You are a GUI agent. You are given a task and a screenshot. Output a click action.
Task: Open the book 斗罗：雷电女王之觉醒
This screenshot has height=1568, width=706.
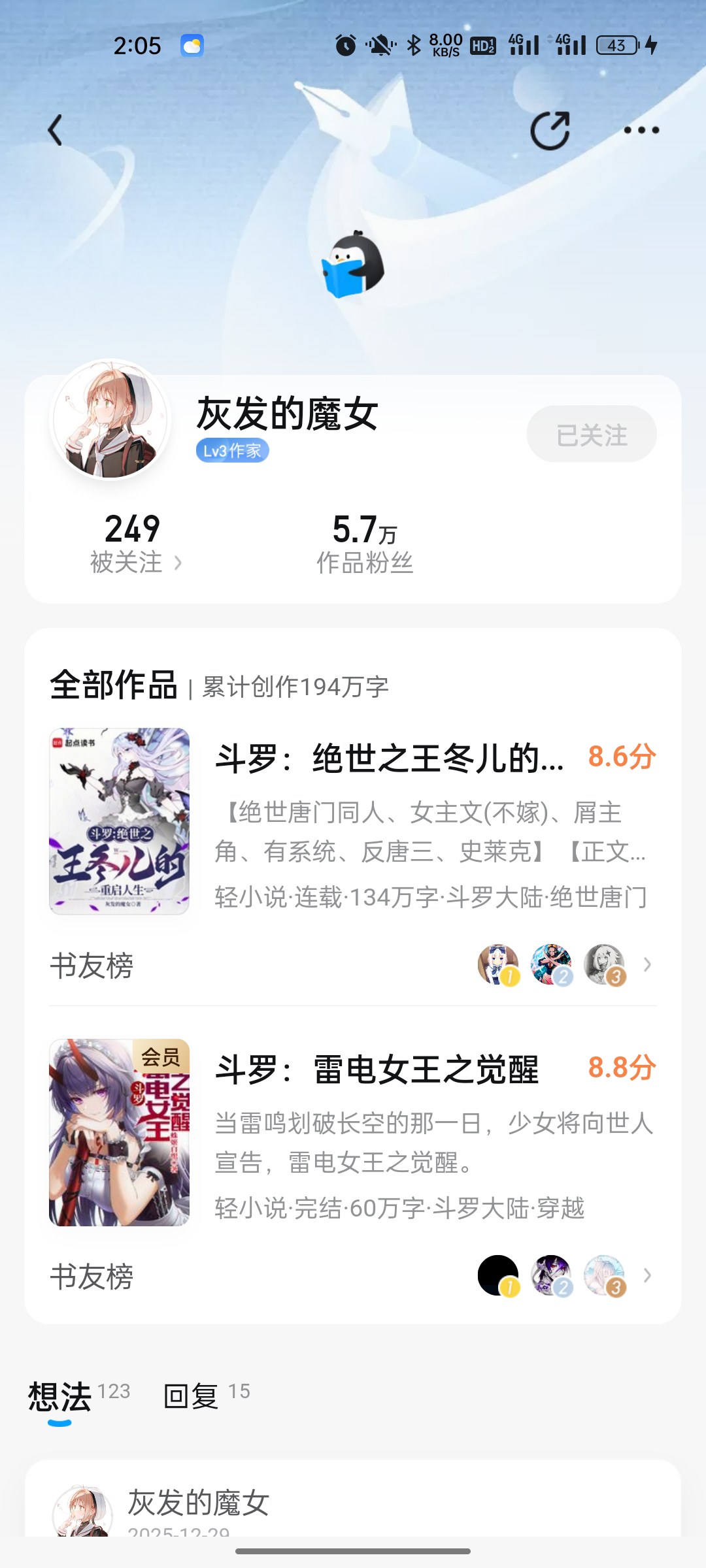click(x=377, y=1070)
